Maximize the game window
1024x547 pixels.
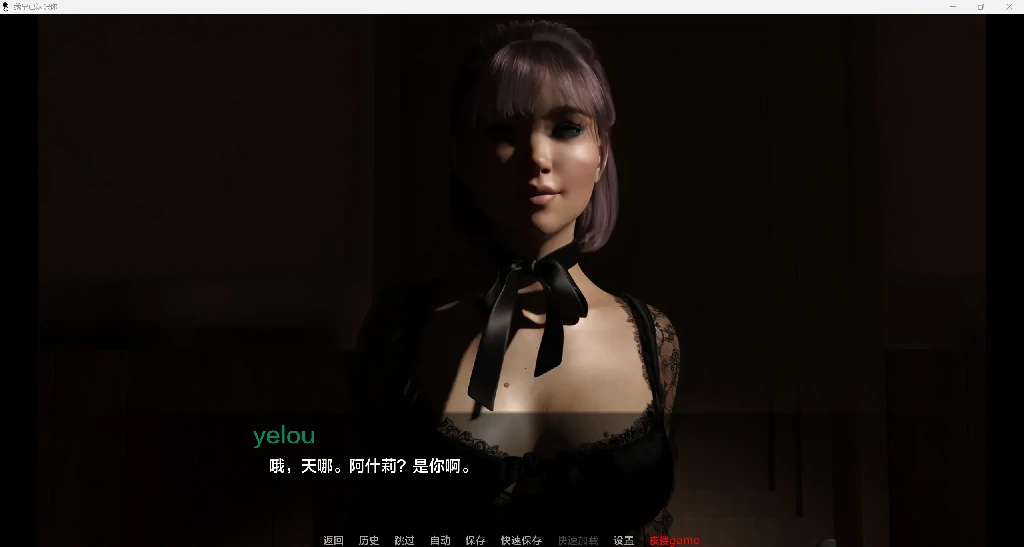click(980, 6)
